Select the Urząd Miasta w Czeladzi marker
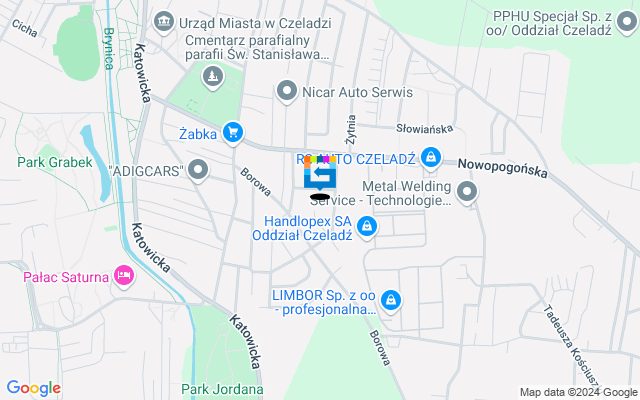Viewport: 640px width, 400px height. (164, 19)
